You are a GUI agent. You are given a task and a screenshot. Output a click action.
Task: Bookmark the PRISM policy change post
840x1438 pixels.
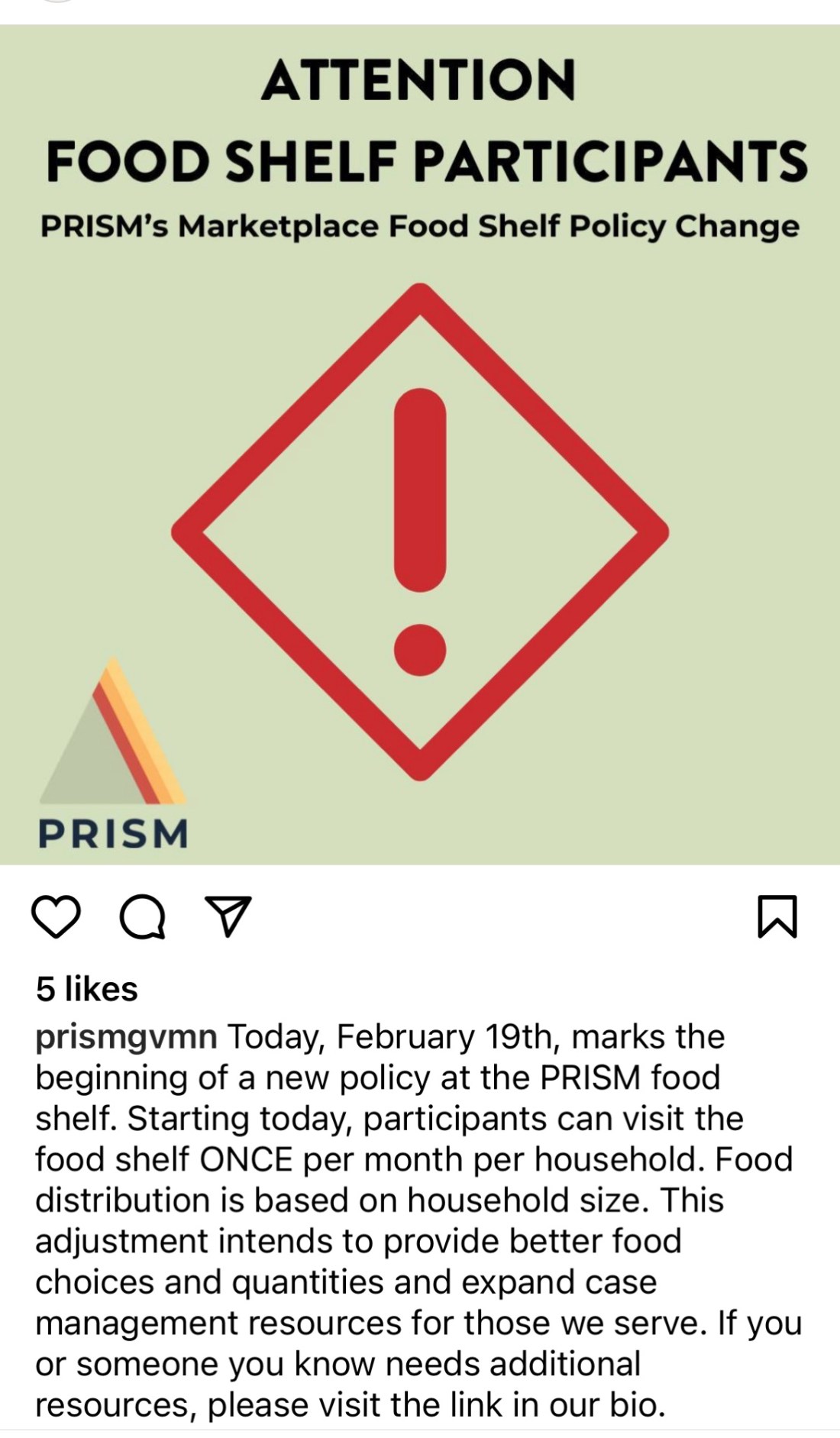777,916
